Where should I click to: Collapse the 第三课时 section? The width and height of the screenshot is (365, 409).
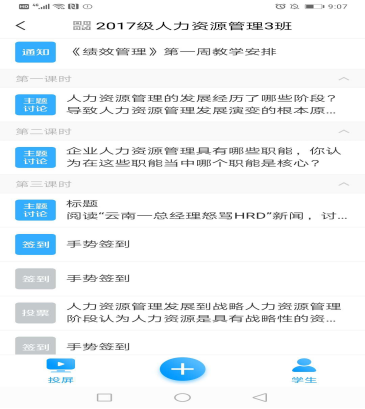click(344, 184)
